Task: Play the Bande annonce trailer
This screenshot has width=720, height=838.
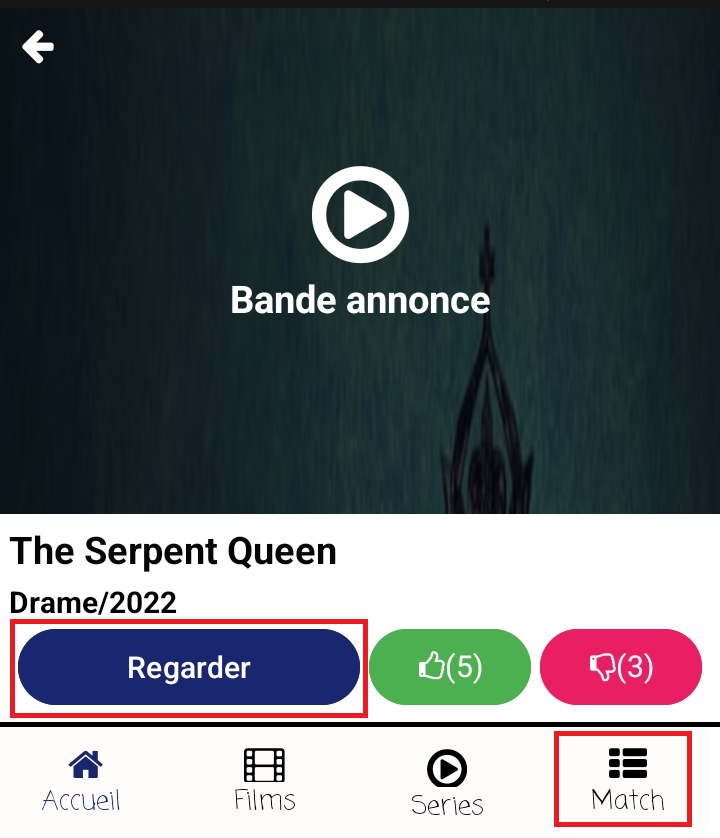Action: tap(360, 214)
